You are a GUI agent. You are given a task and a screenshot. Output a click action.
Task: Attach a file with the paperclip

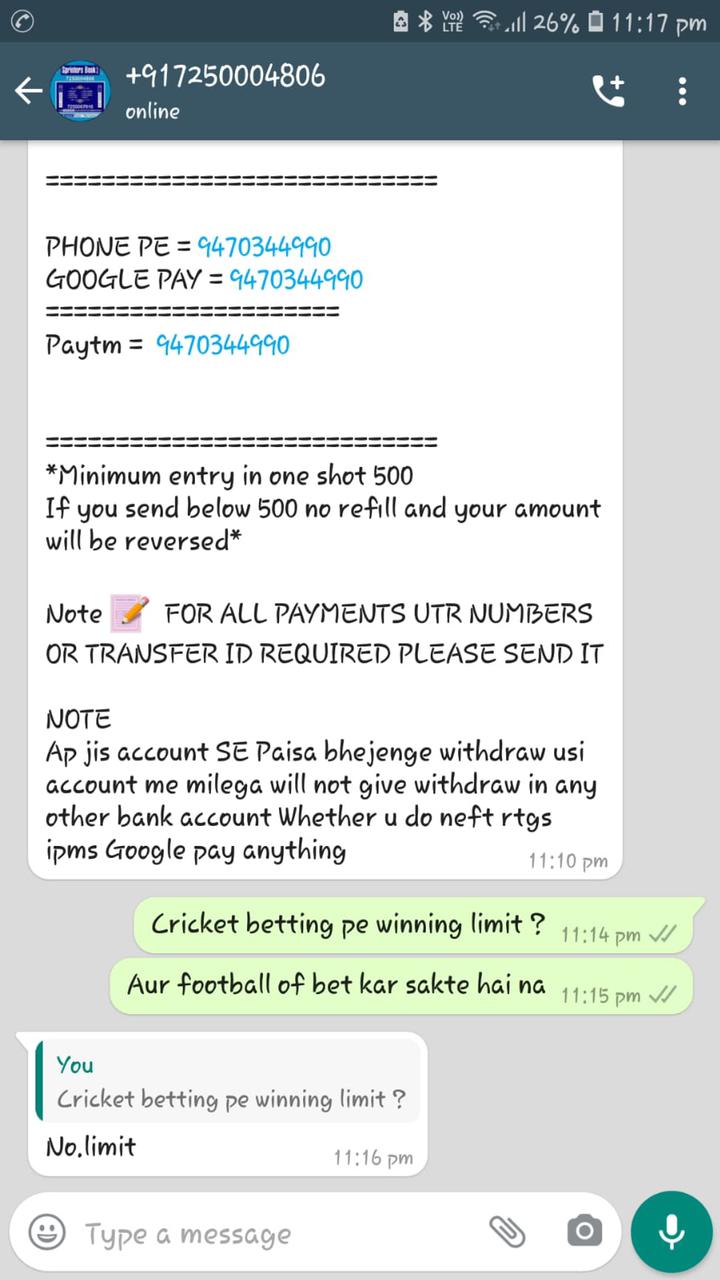click(507, 1232)
